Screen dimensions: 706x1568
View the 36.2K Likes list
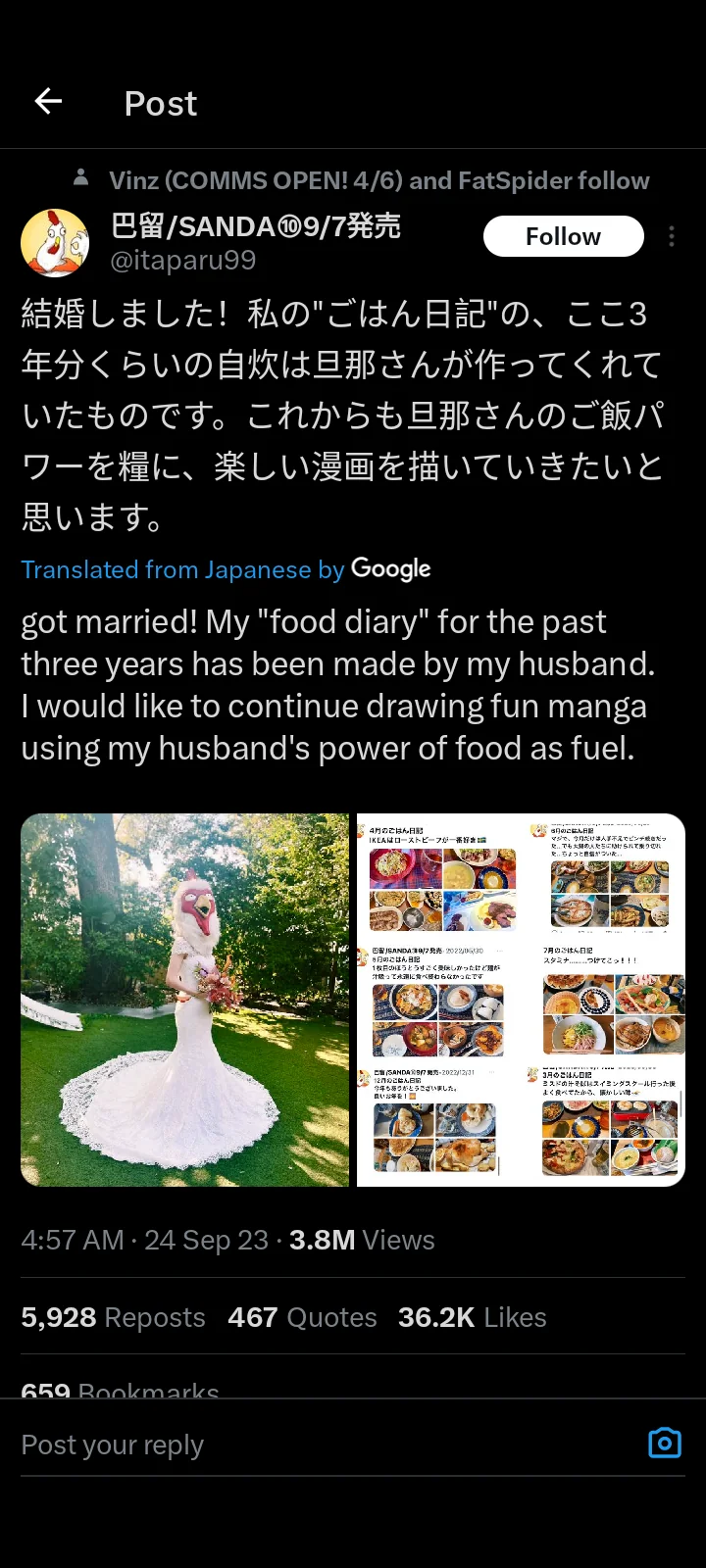pyautogui.click(x=473, y=1317)
